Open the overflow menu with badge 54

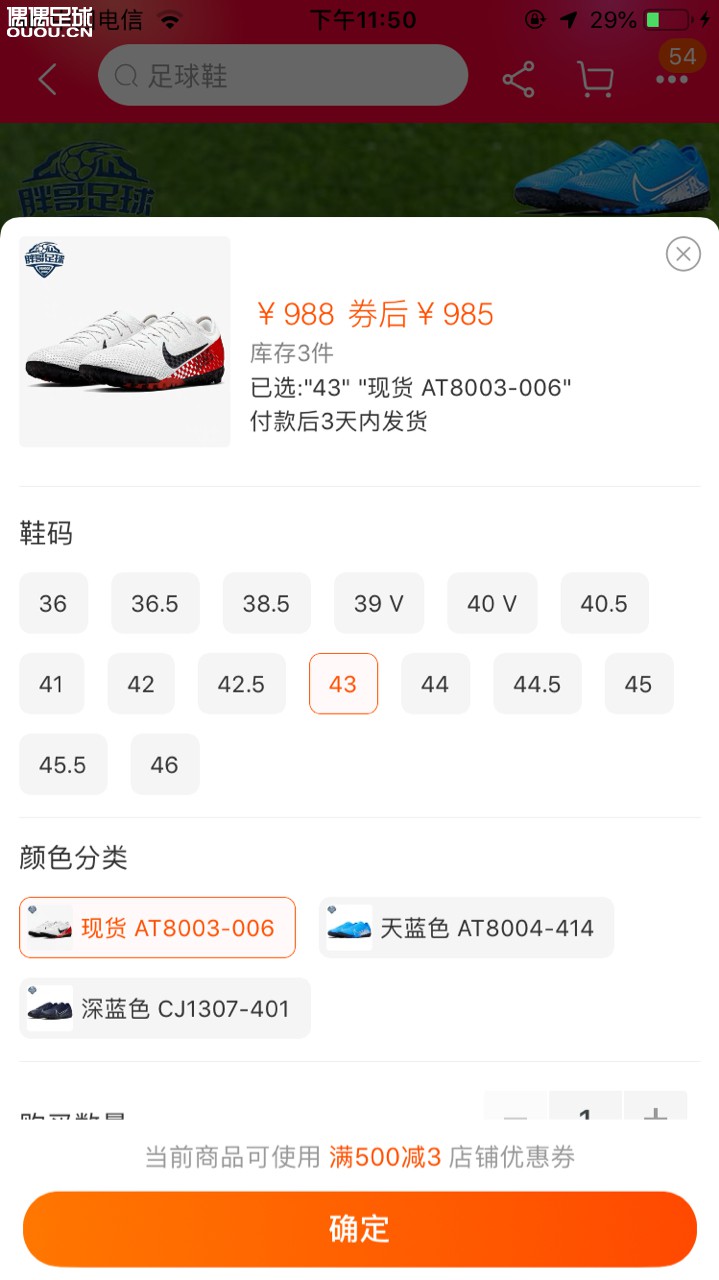(x=671, y=79)
